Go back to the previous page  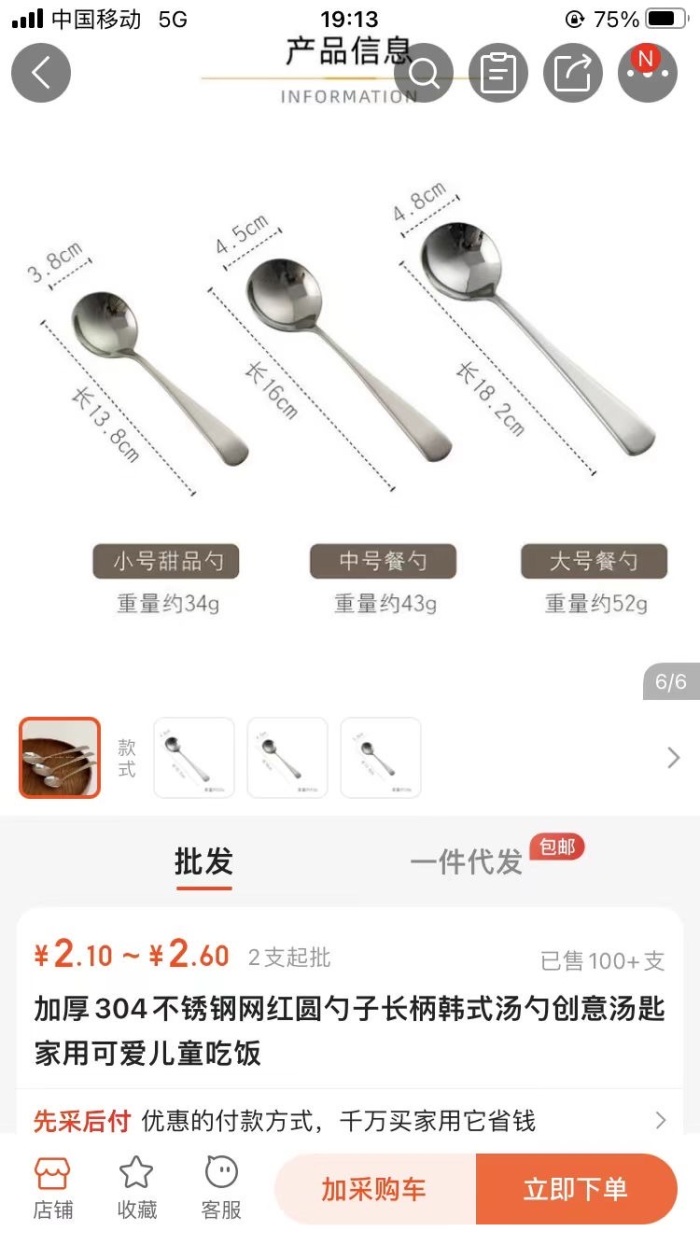pos(41,73)
